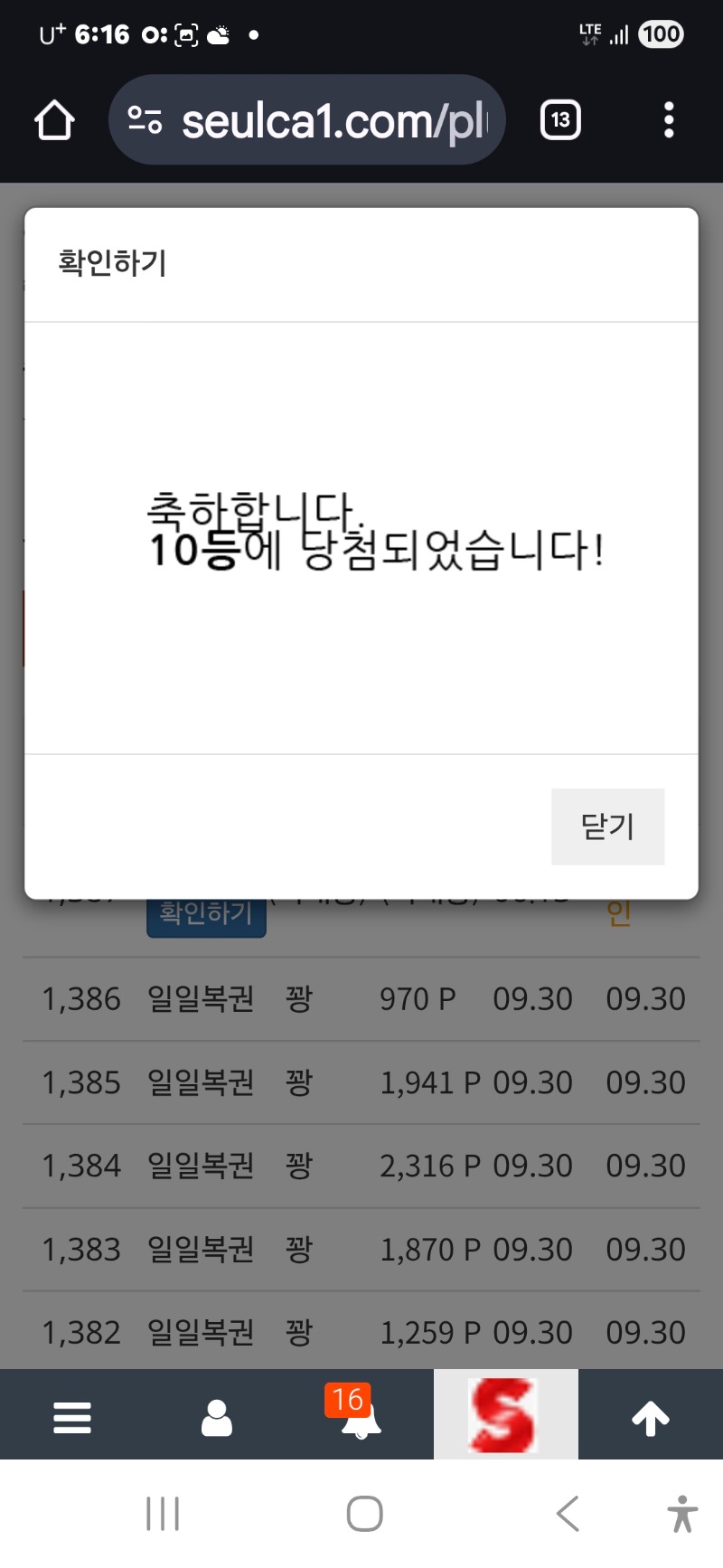The width and height of the screenshot is (723, 1568).
Task: Jump to top with the up arrow
Action: (650, 1417)
